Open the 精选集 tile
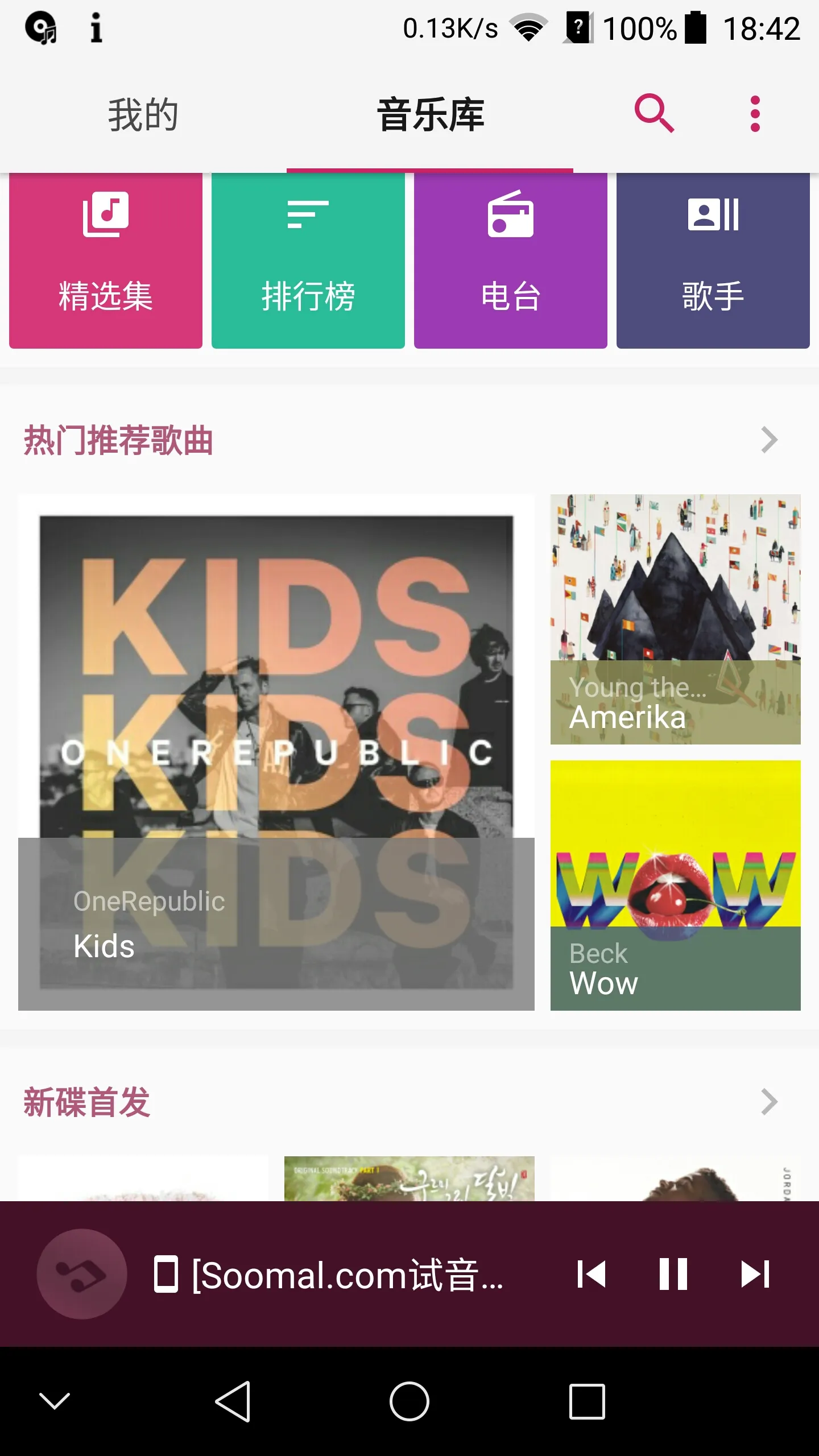This screenshot has height=1456, width=819. [x=106, y=260]
